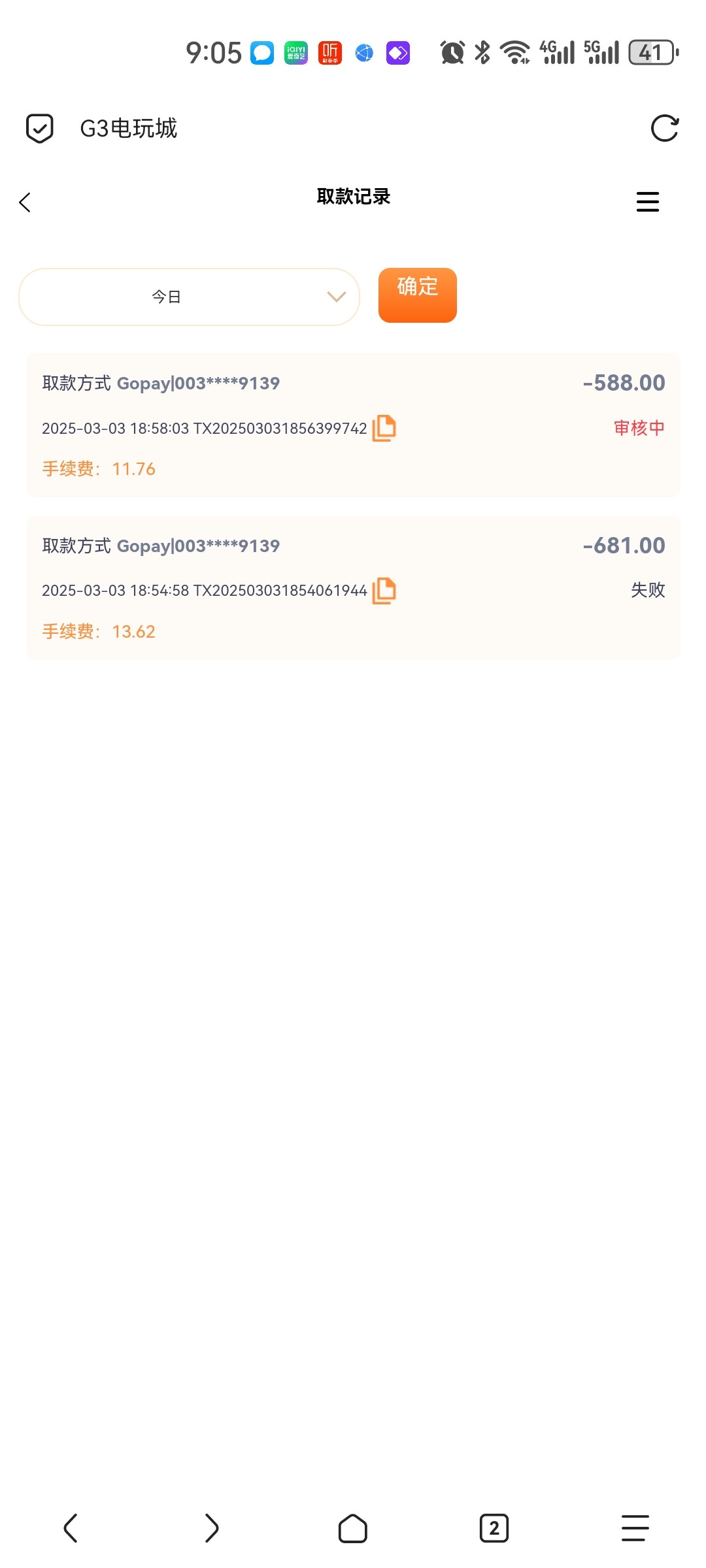Tap the browser forward arrow in the bottom bar
706x1568 pixels.
click(x=211, y=1528)
